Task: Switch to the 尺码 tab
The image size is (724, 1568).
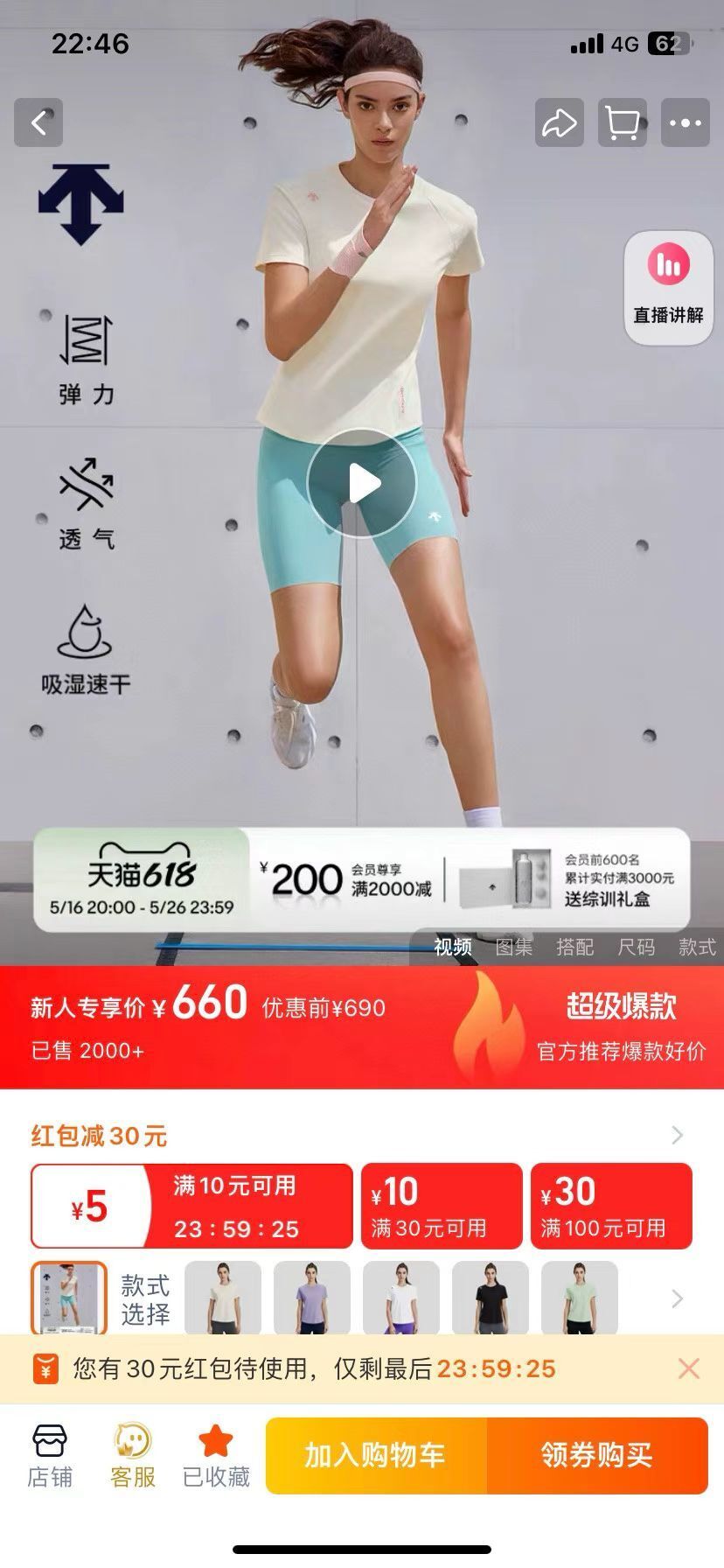Action: click(636, 947)
